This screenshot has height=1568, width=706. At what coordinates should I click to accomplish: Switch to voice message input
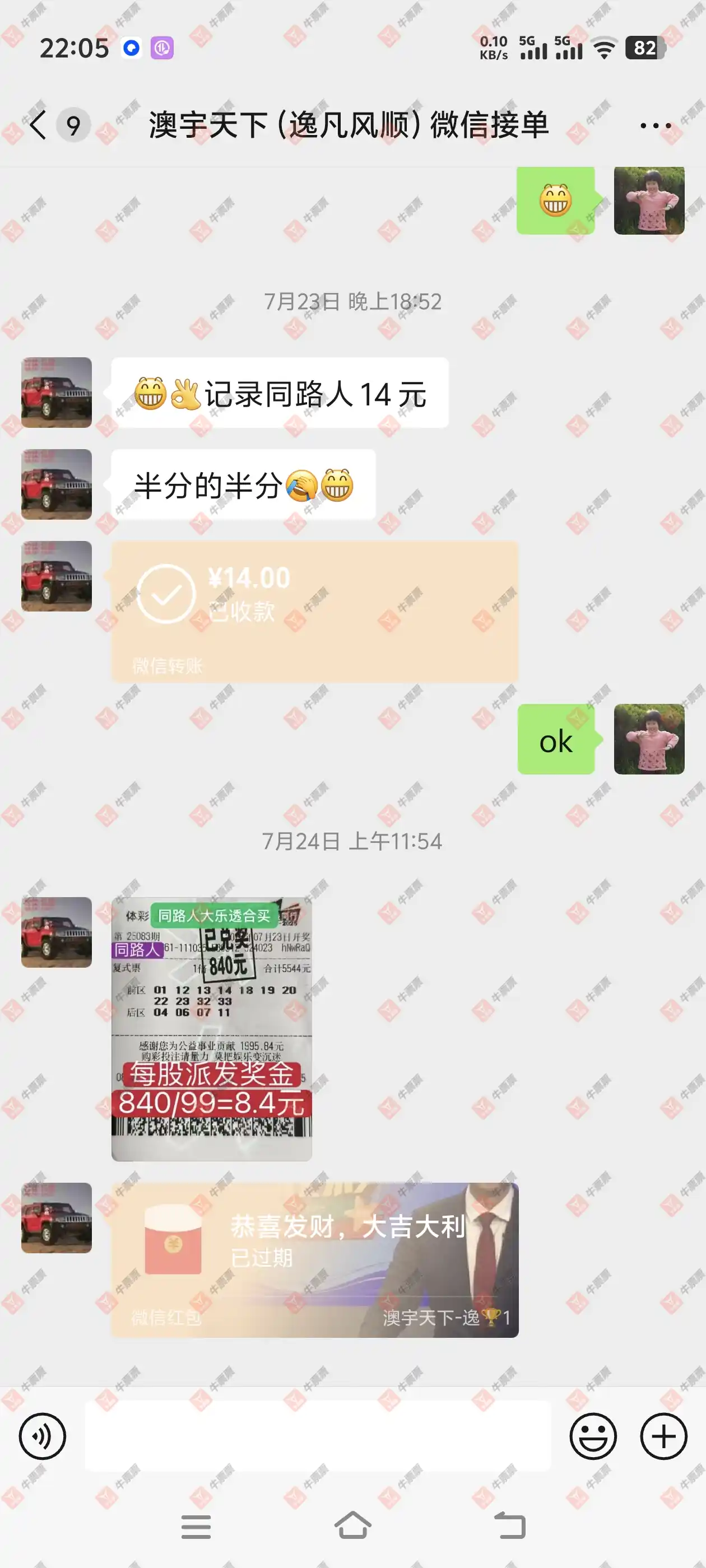(x=43, y=1436)
